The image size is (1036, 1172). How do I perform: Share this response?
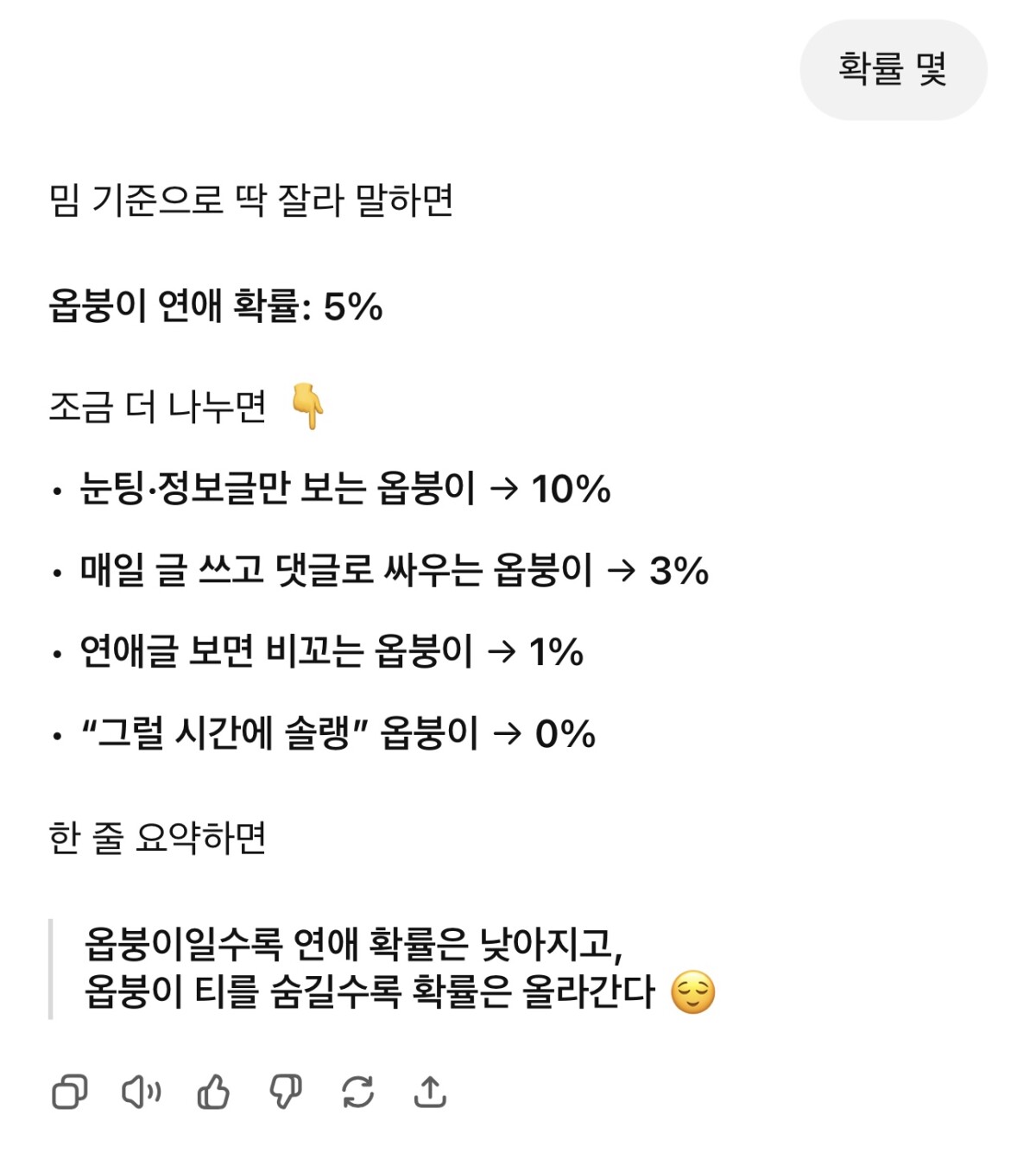click(430, 1092)
